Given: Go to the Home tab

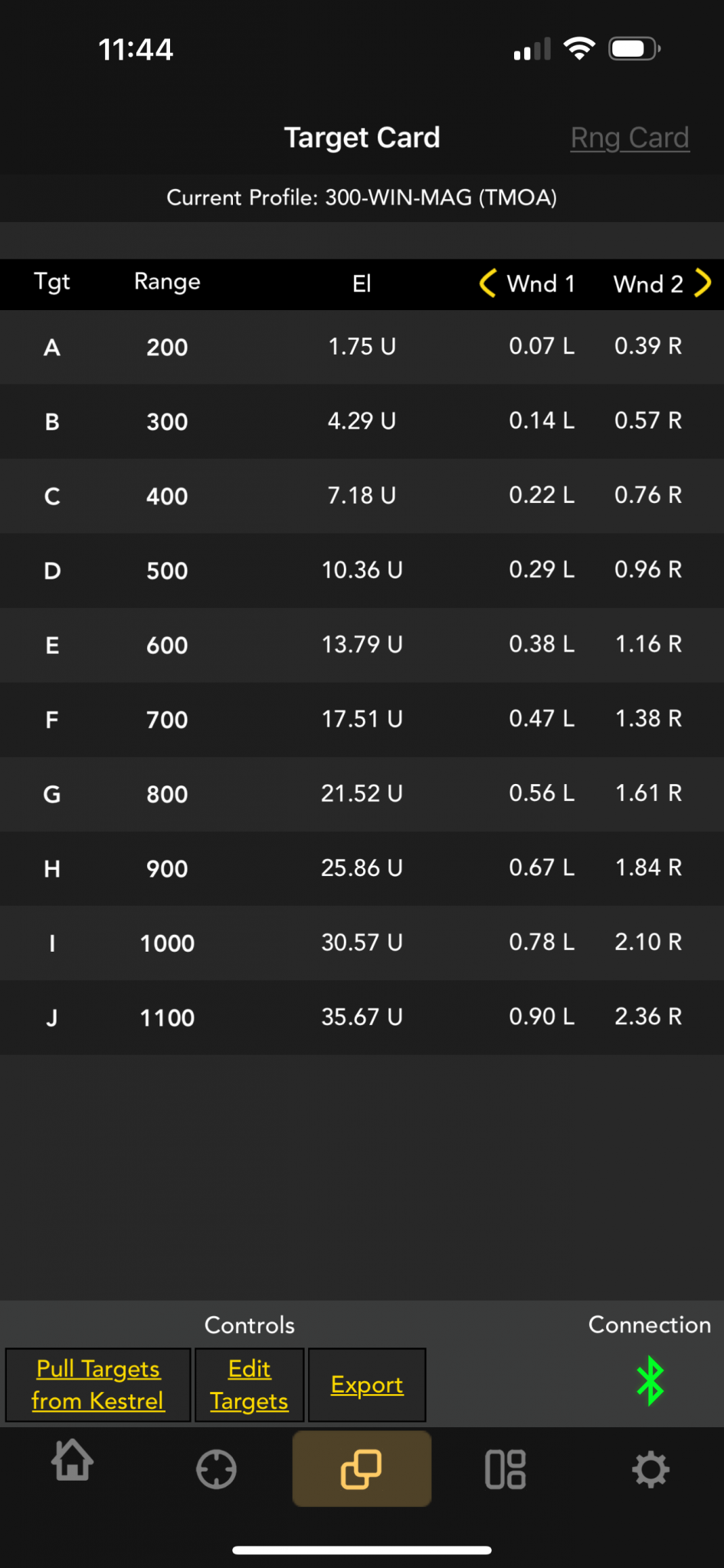Looking at the screenshot, I should point(73,1461).
